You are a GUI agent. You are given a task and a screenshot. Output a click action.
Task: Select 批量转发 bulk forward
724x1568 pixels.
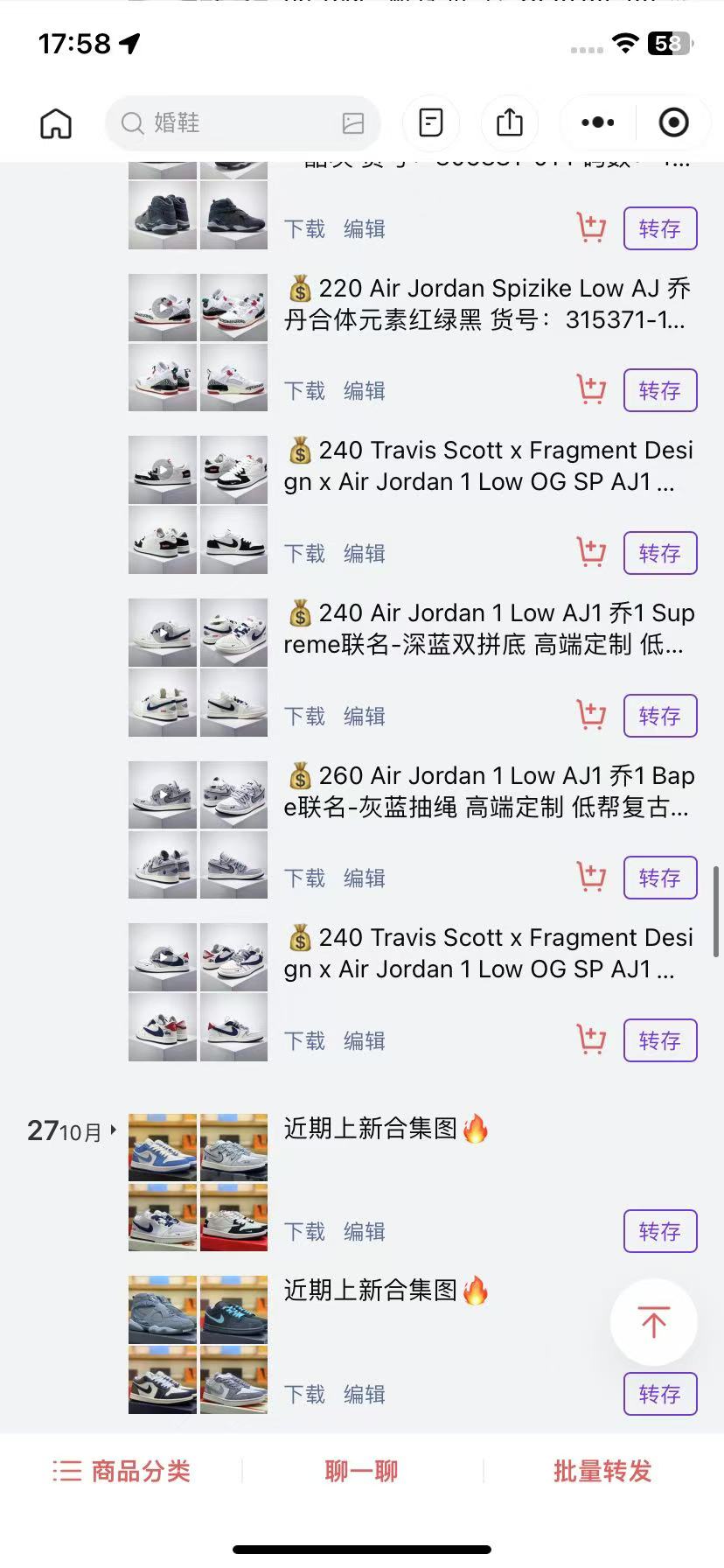click(x=602, y=1471)
